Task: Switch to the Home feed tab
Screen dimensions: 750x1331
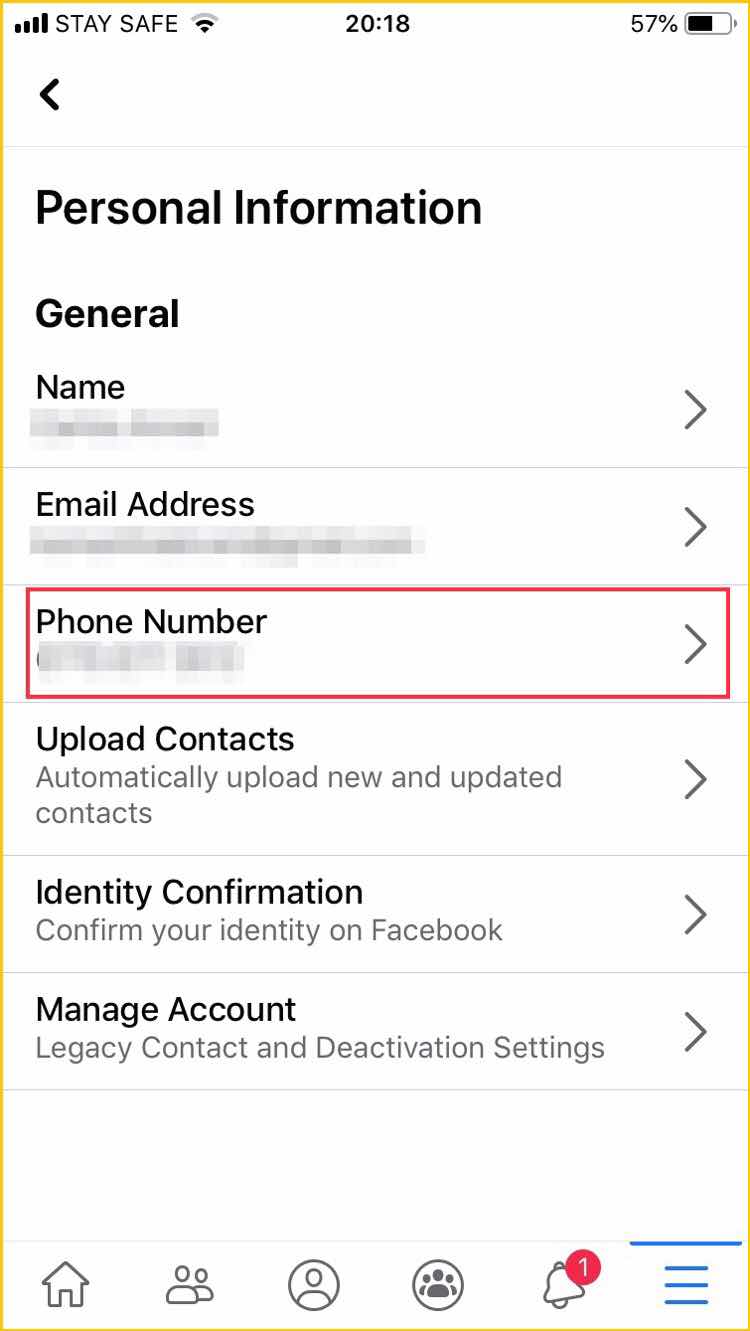Action: click(x=65, y=1284)
